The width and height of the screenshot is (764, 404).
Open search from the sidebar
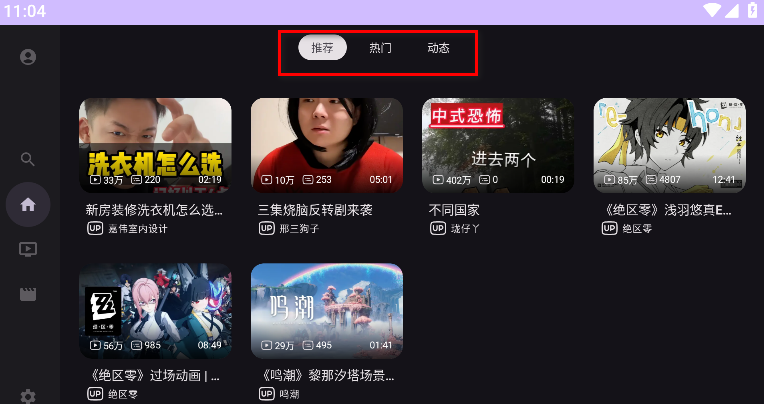pyautogui.click(x=28, y=159)
